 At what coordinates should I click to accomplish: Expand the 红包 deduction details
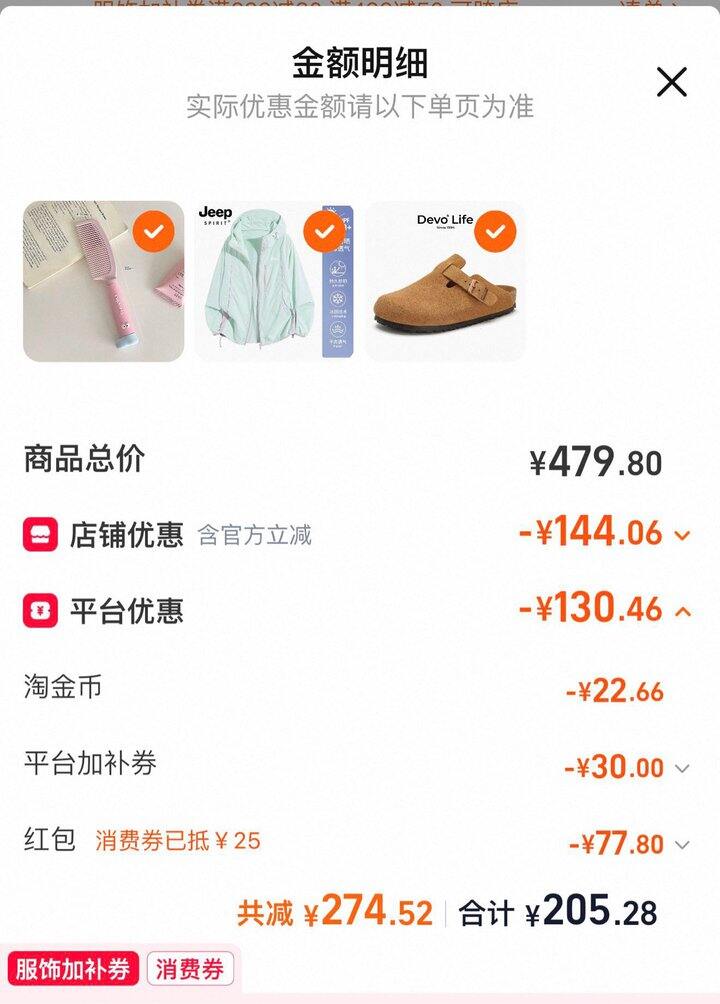[682, 845]
